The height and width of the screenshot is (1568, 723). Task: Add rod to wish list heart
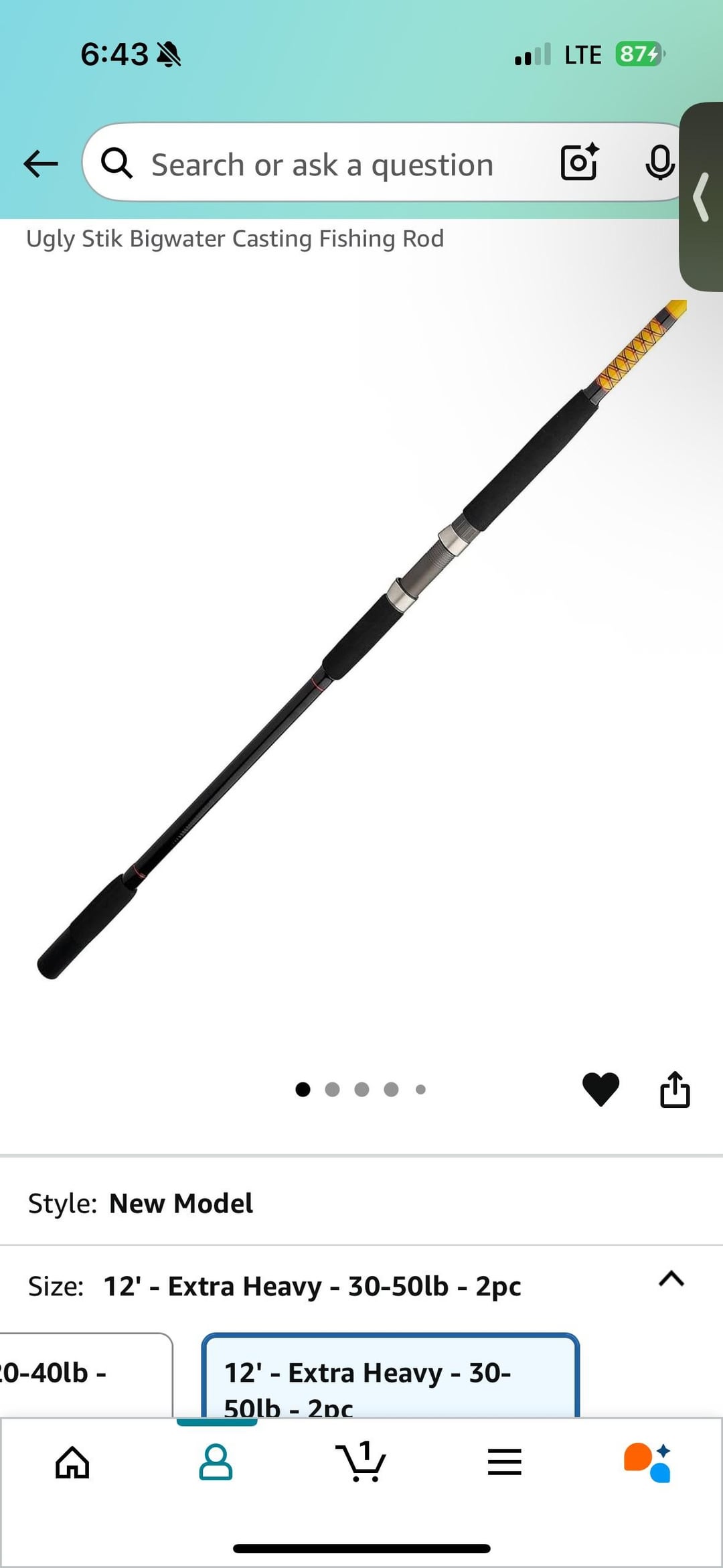click(x=600, y=1088)
